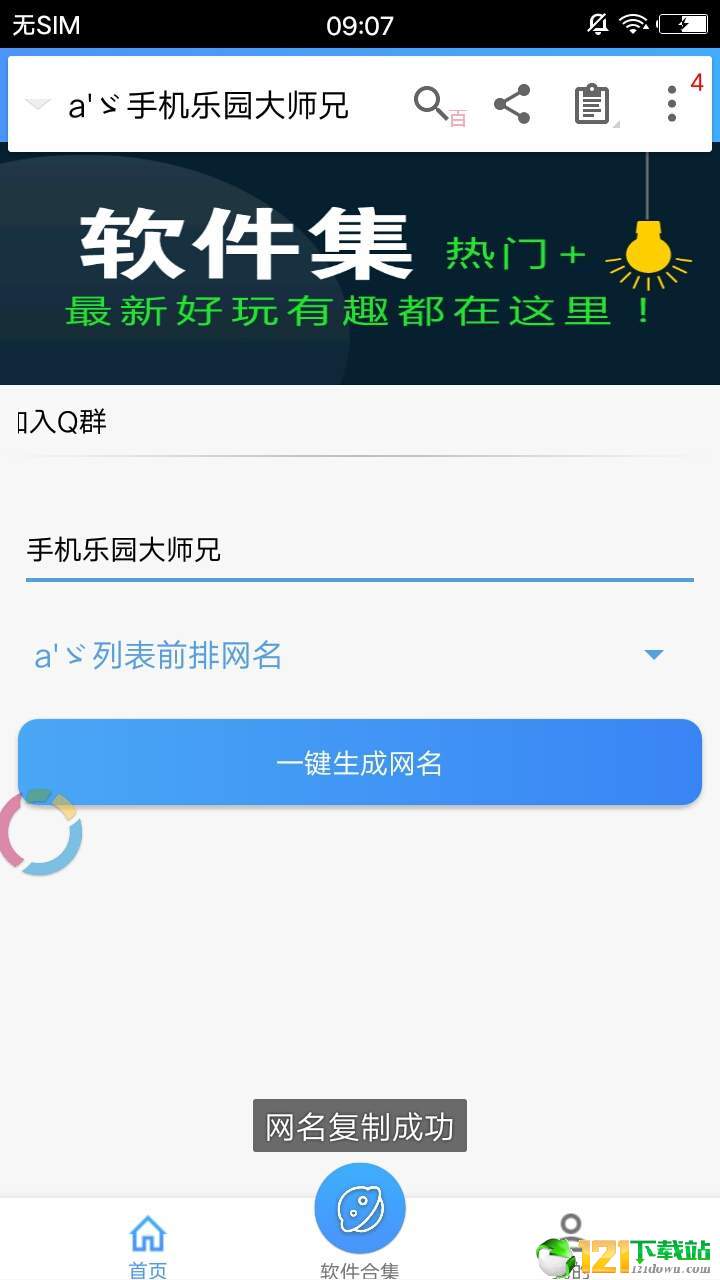Tap the 一键生成网名 button

359,763
